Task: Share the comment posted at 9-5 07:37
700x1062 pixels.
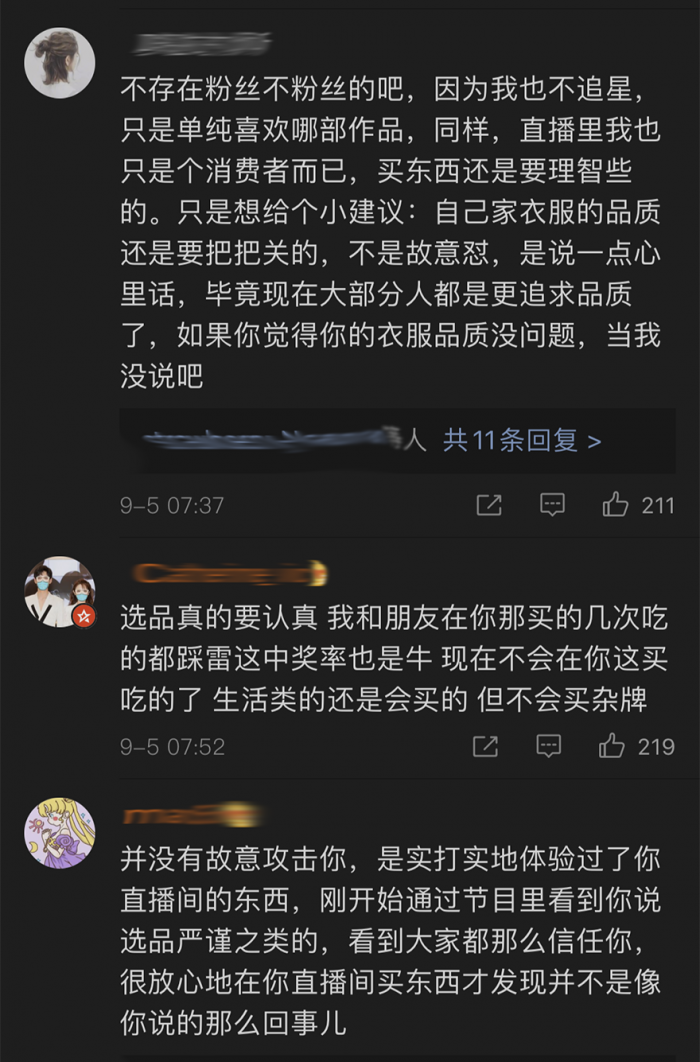Action: (x=489, y=505)
